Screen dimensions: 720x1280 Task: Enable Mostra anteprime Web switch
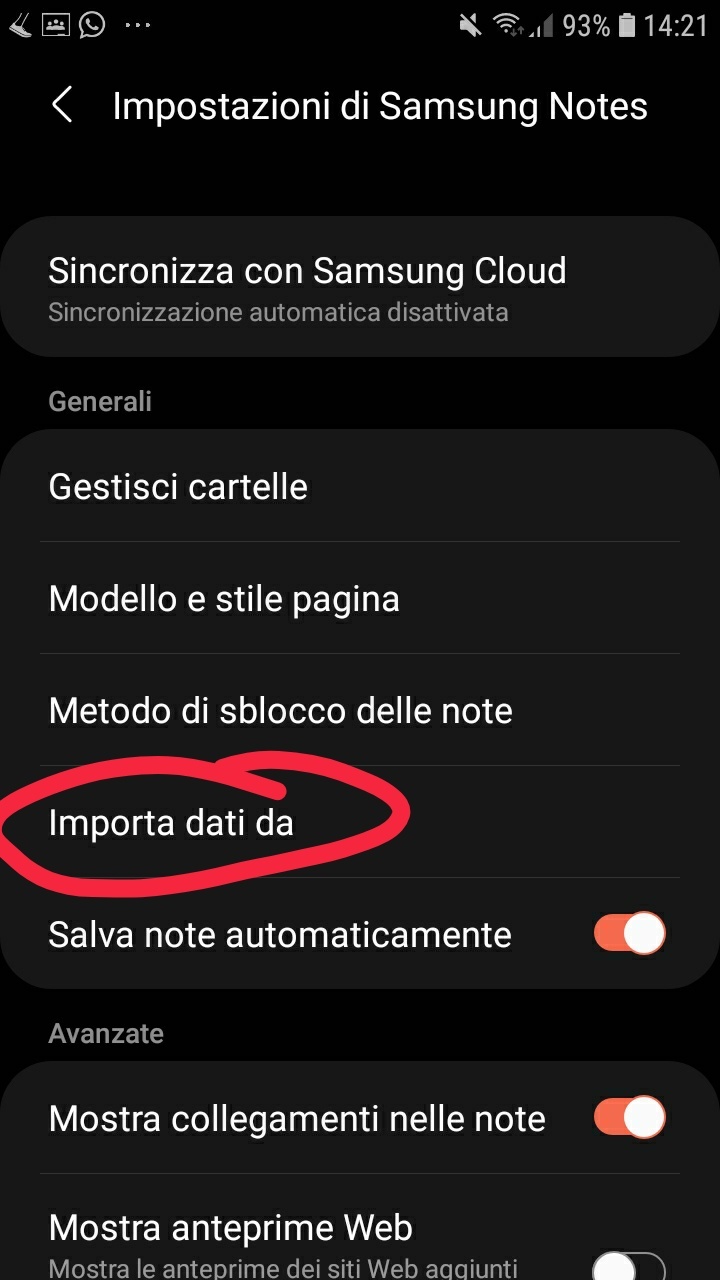630,1266
